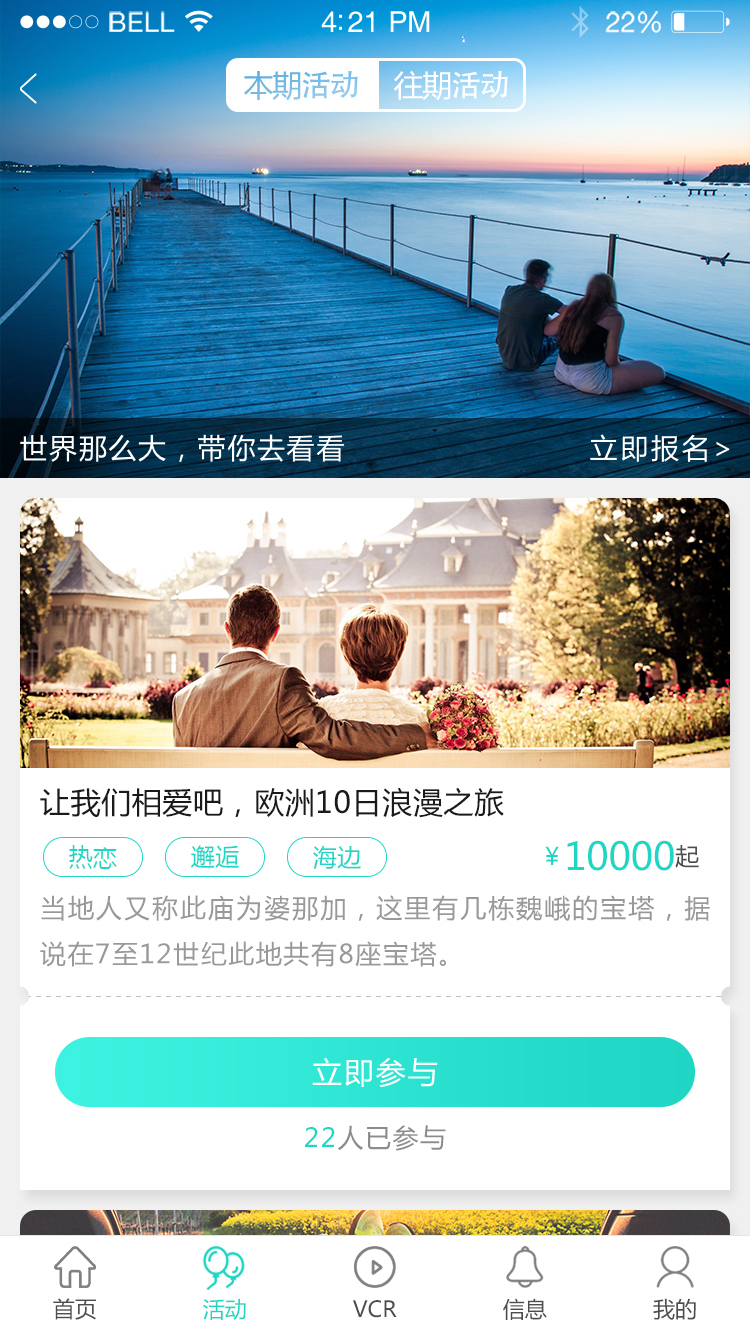Go to the 首页 tab
This screenshot has height=1334, width=750.
(x=75, y=1284)
